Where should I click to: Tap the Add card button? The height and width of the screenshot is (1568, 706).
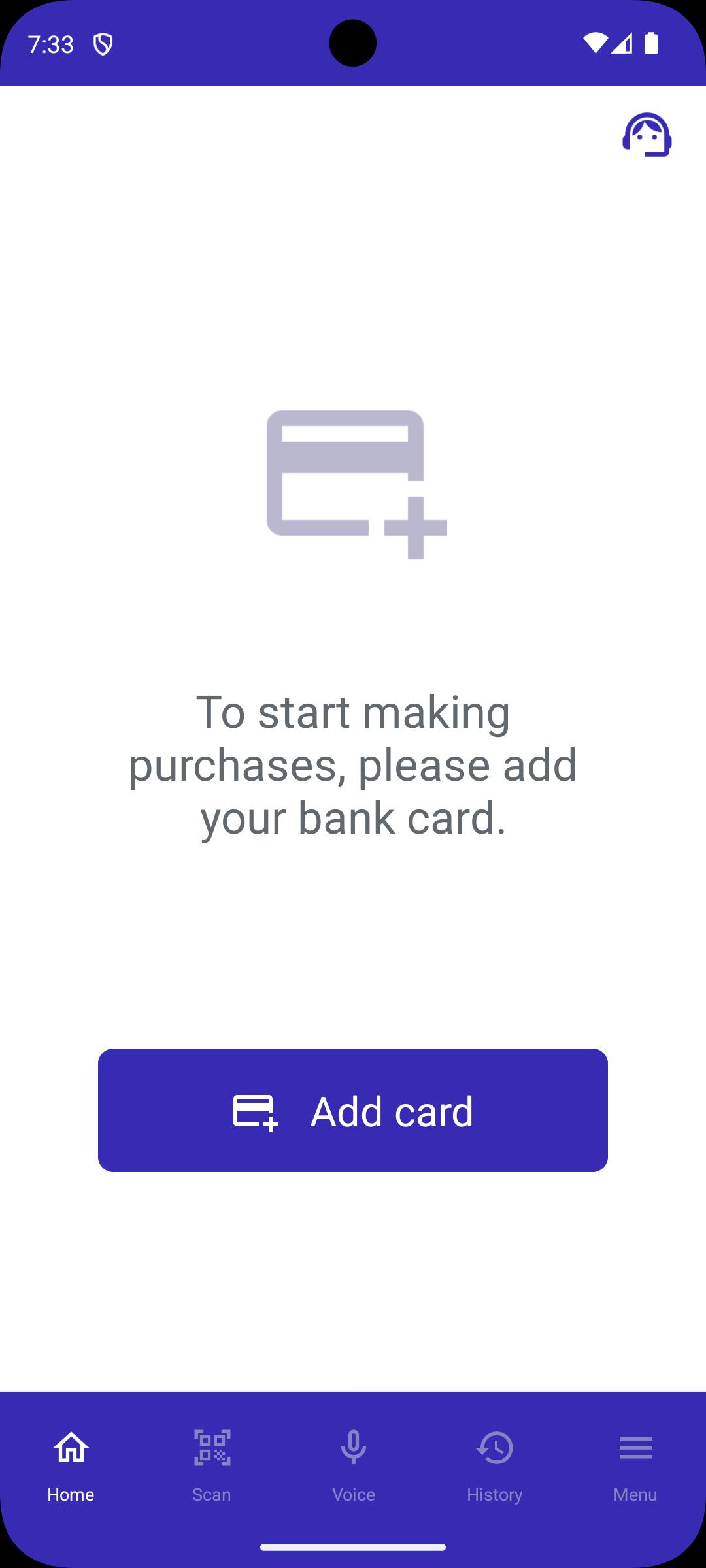tap(353, 1110)
